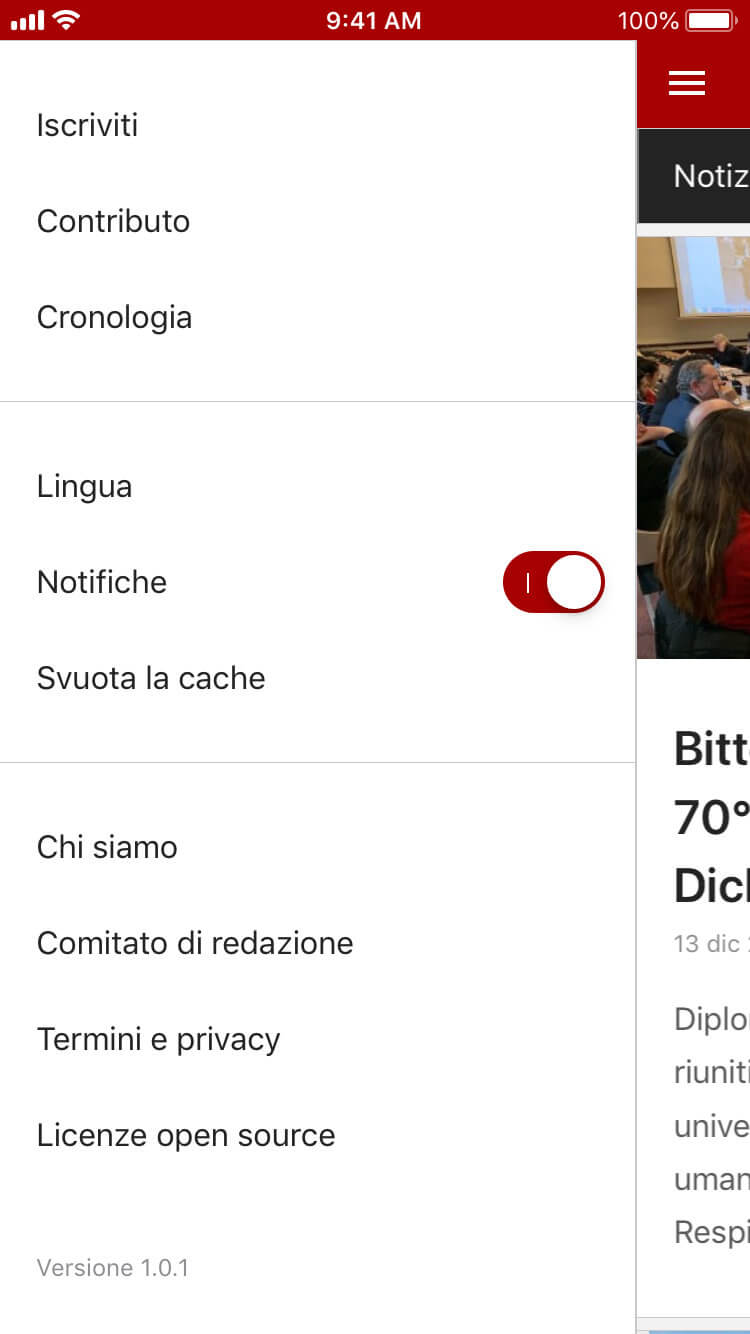This screenshot has width=750, height=1334.
Task: Open the Lingua setting
Action: 84,487
